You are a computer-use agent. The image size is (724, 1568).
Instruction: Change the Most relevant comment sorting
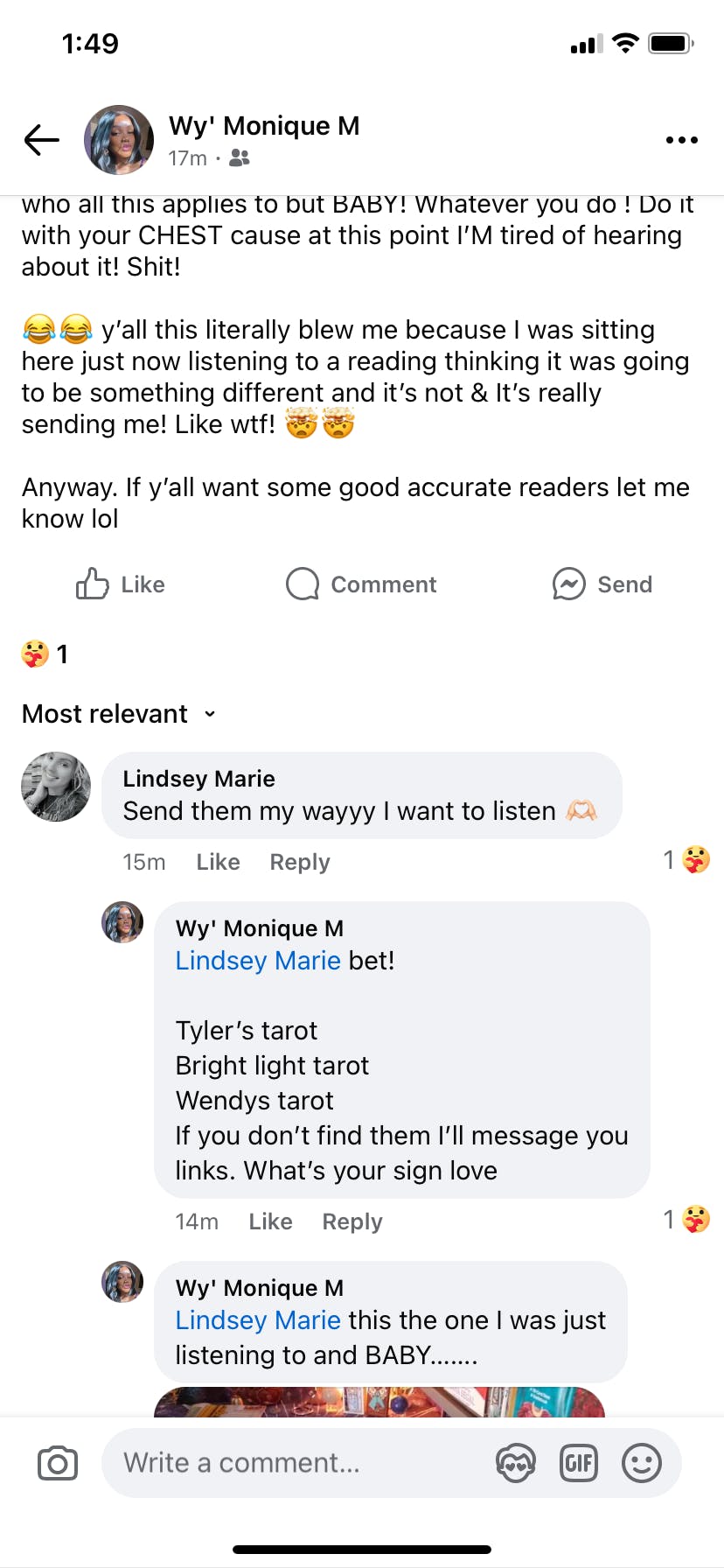pos(119,714)
